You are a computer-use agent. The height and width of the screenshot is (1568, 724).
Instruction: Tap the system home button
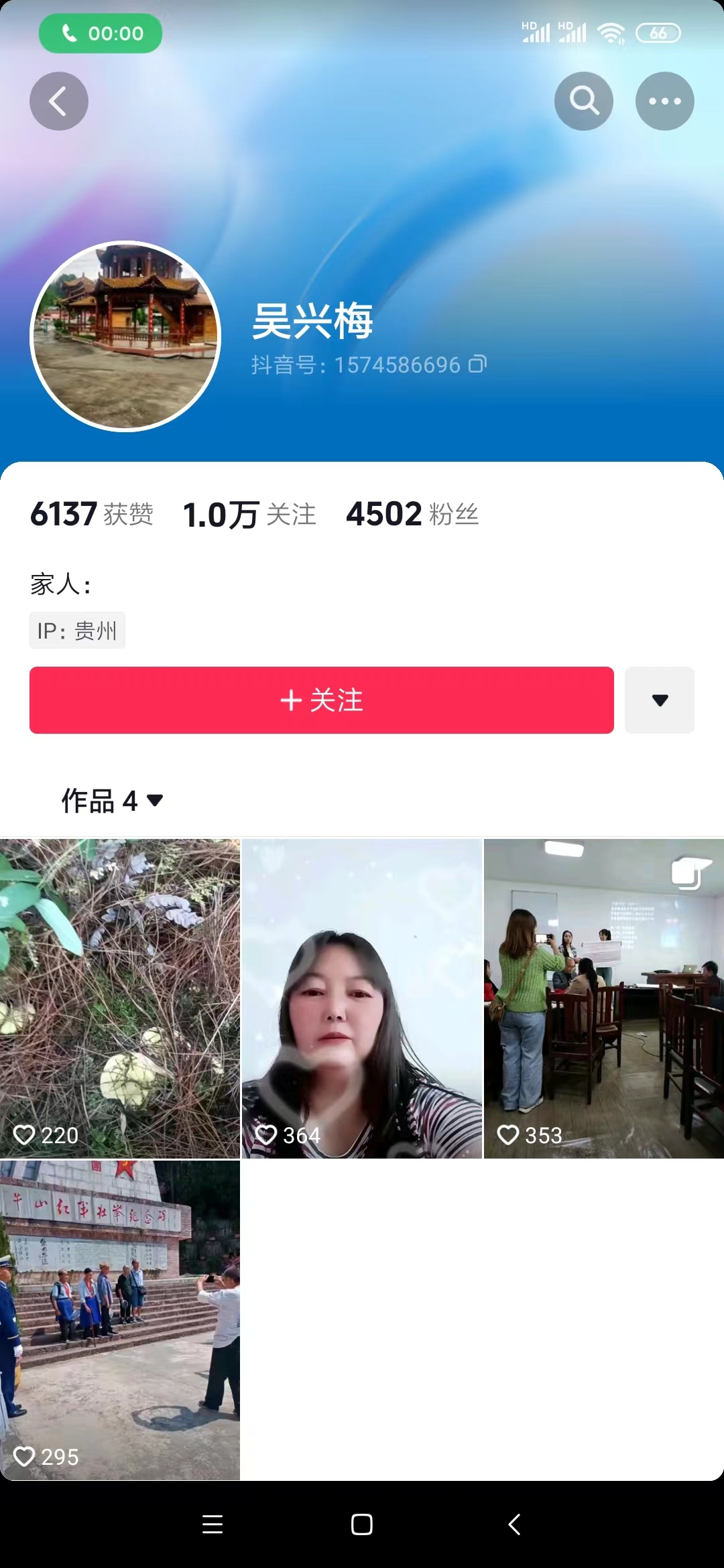tap(362, 1524)
